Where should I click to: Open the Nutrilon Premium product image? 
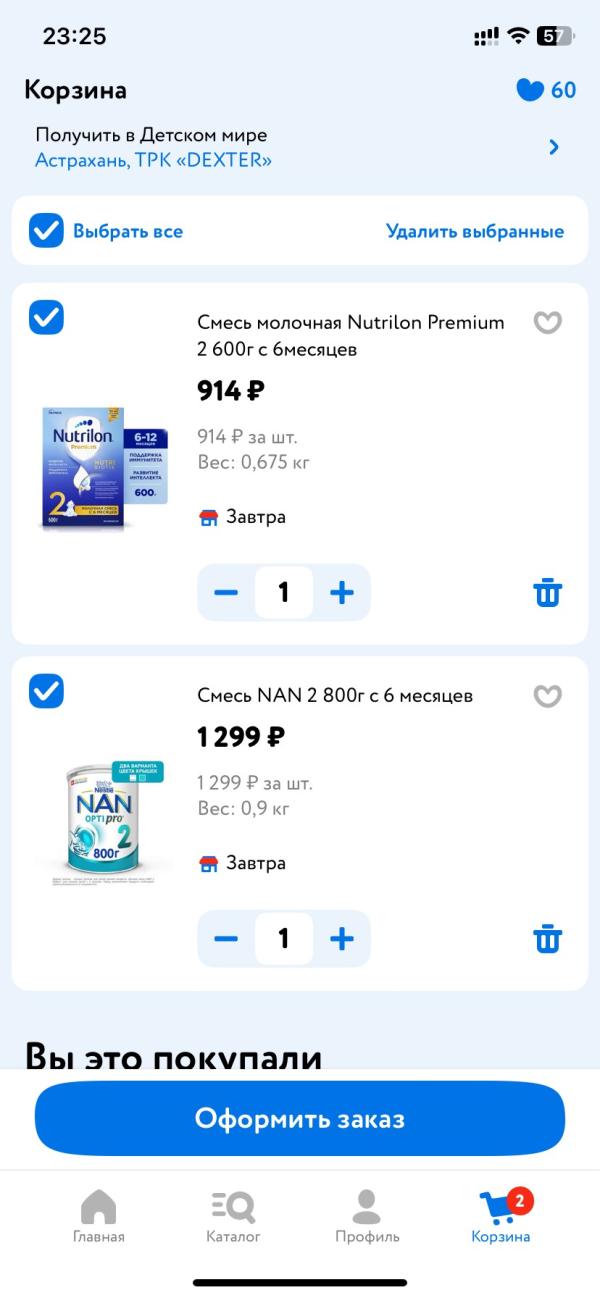point(105,468)
